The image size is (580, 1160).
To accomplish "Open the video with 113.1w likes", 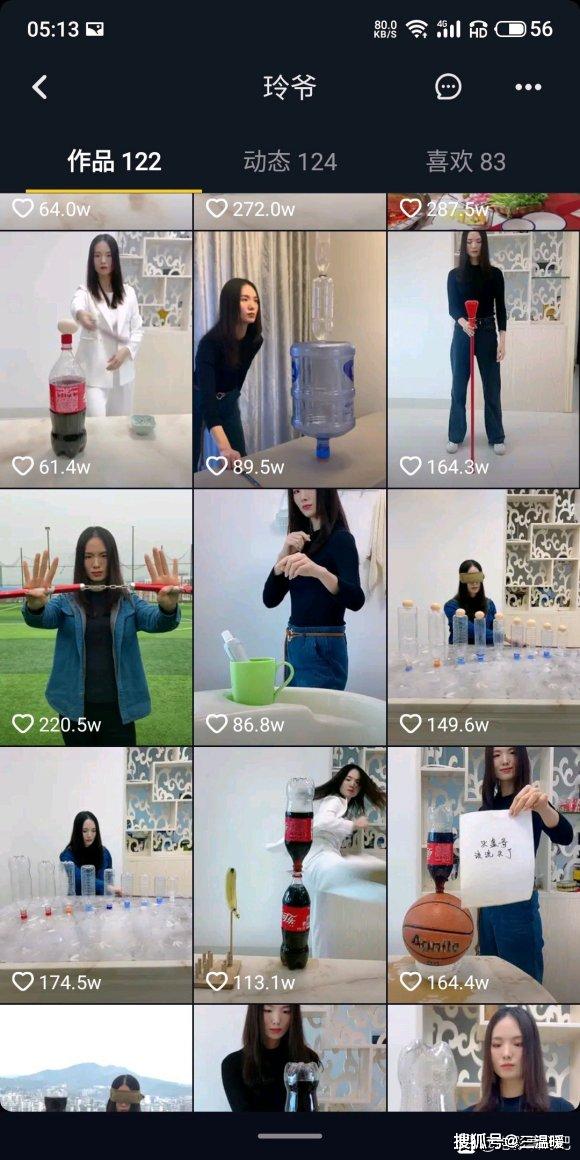I will coord(290,874).
